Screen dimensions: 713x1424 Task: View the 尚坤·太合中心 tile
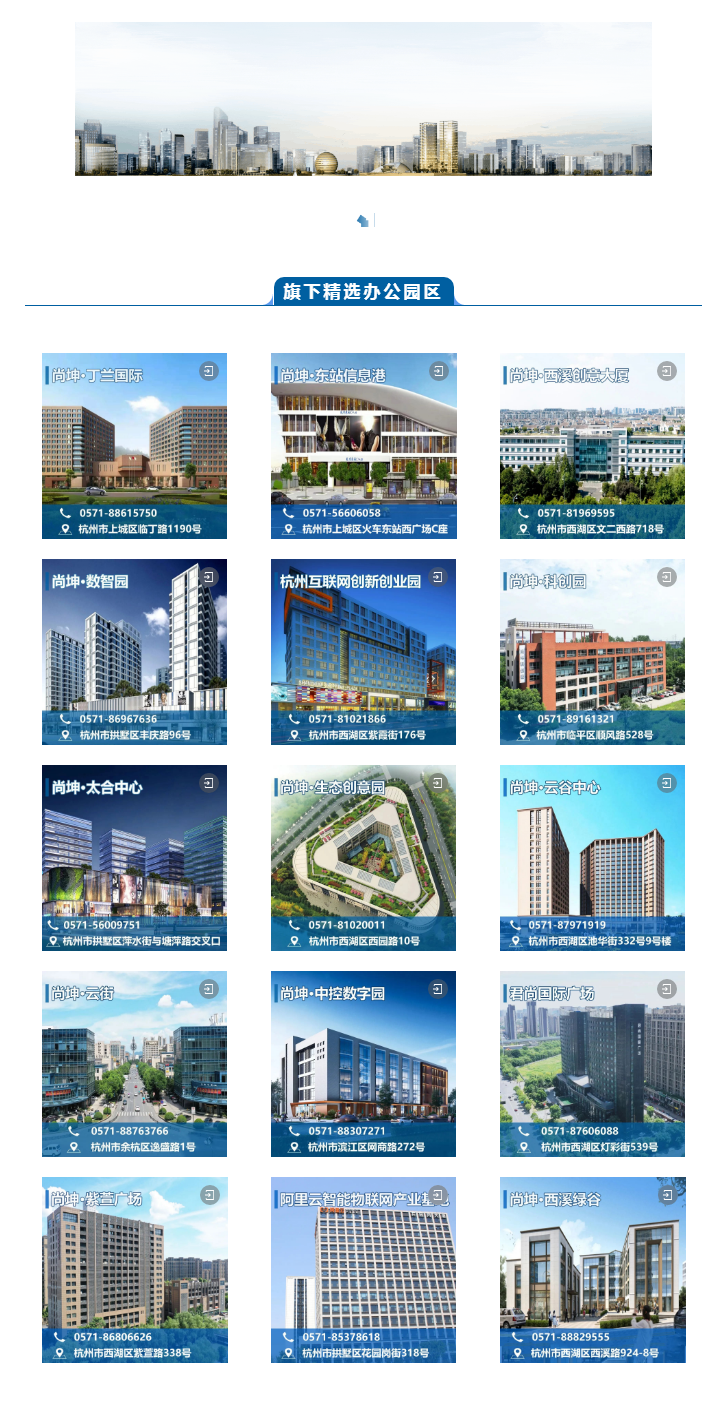click(x=134, y=858)
